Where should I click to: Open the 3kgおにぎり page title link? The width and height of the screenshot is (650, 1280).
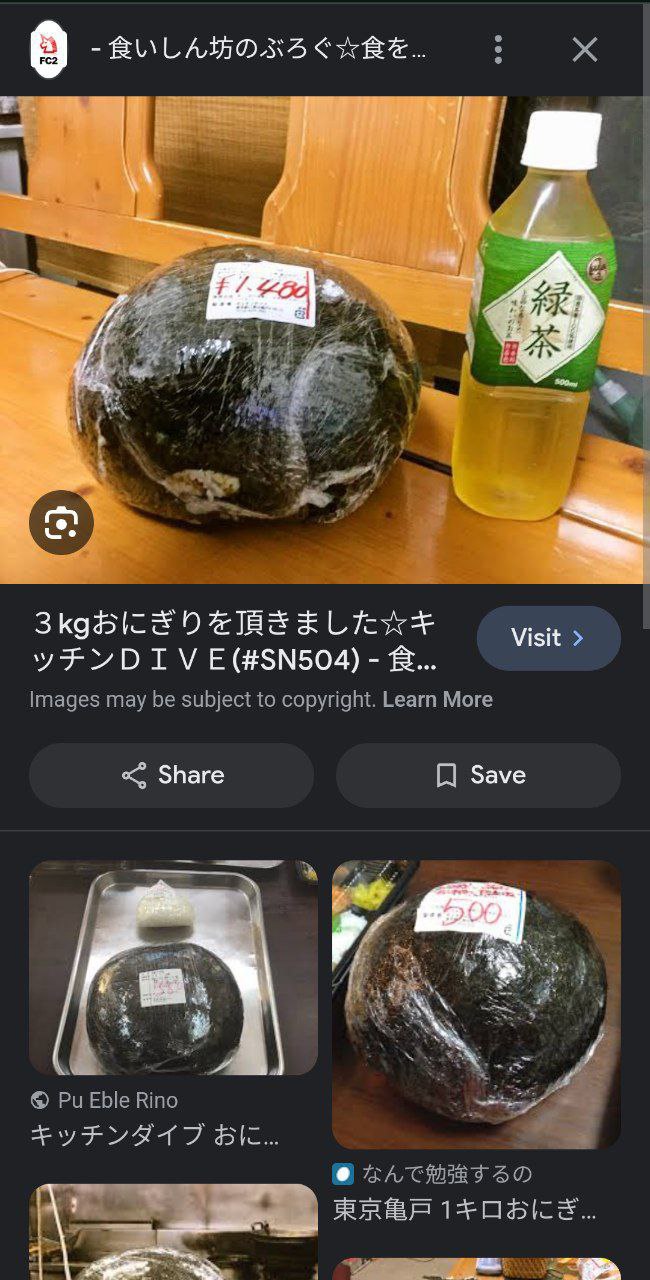235,642
